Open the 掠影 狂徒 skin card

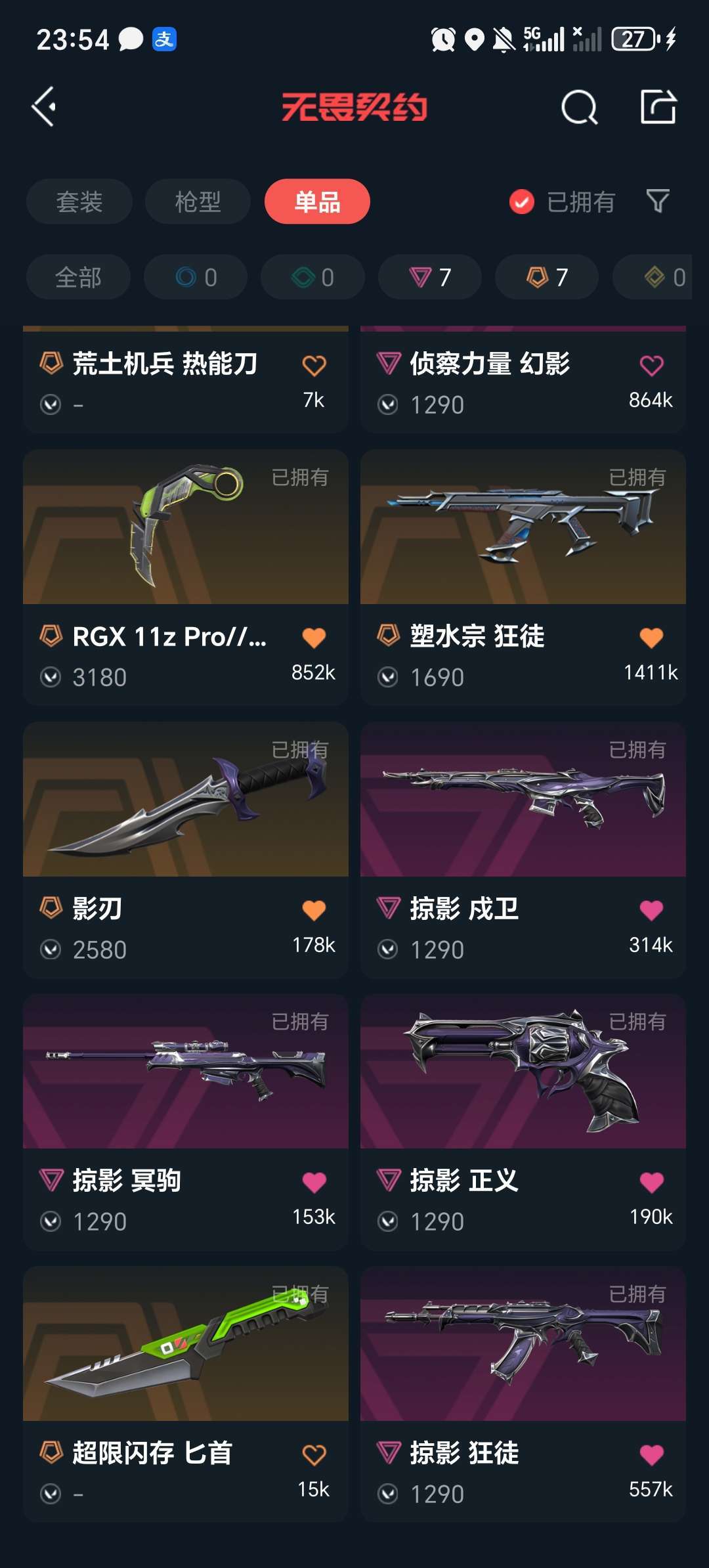coord(523,1394)
